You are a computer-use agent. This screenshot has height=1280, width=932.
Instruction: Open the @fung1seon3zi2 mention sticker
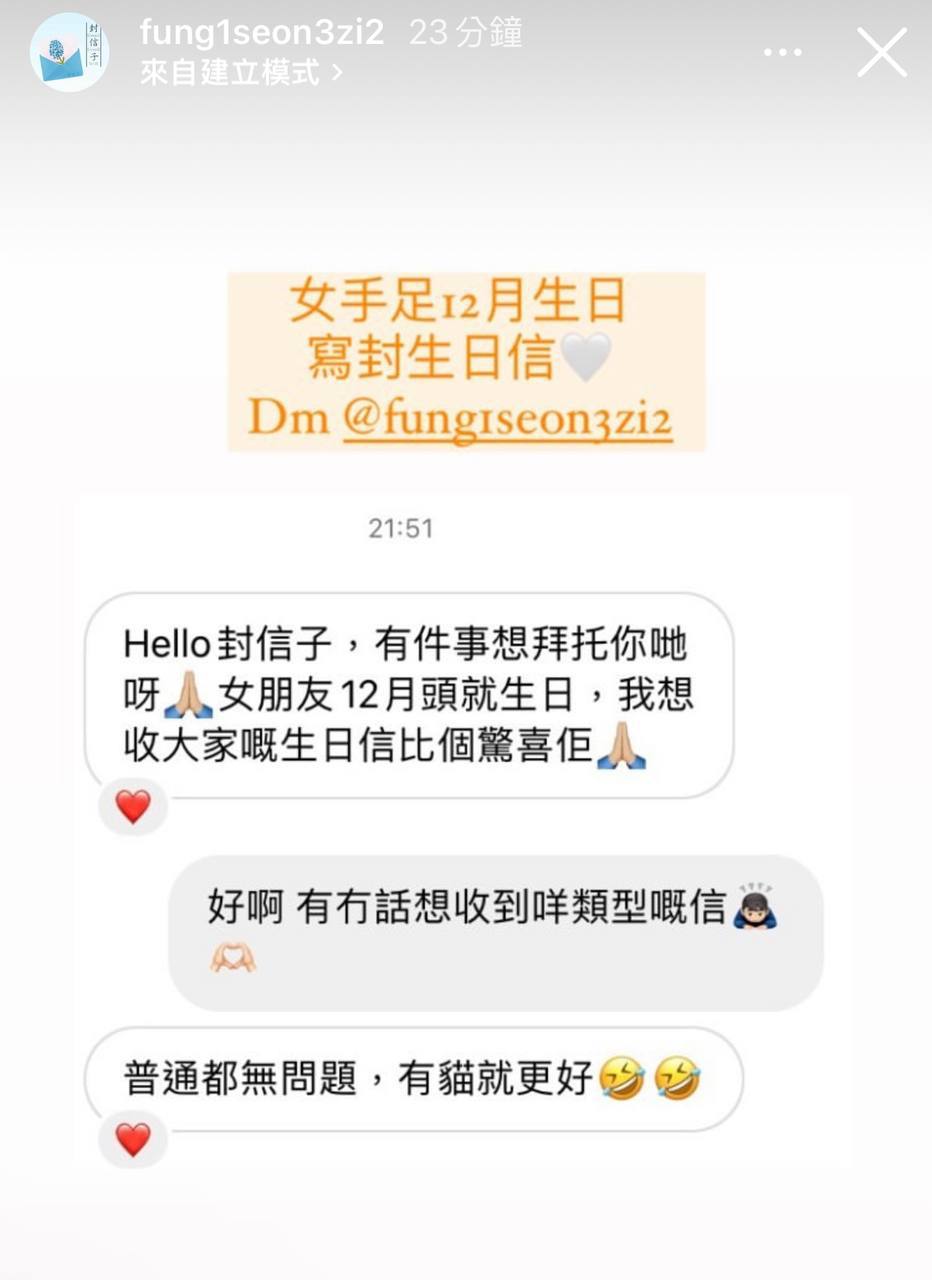tap(507, 420)
